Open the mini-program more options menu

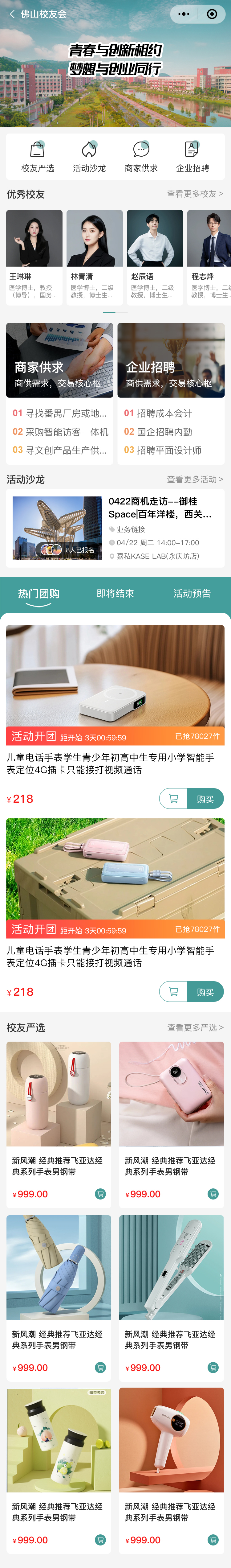[184, 14]
